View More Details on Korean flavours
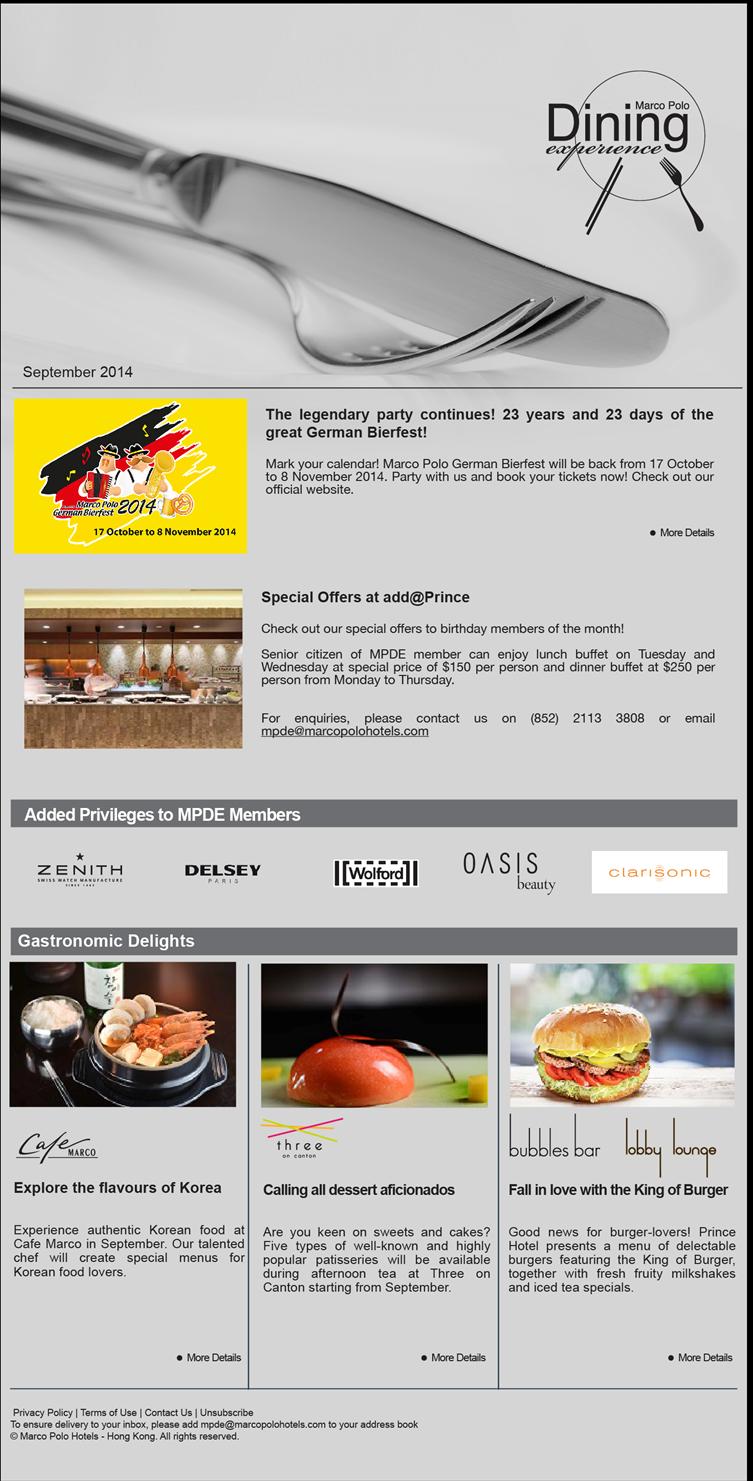Image resolution: width=753 pixels, height=1481 pixels. click(209, 1358)
